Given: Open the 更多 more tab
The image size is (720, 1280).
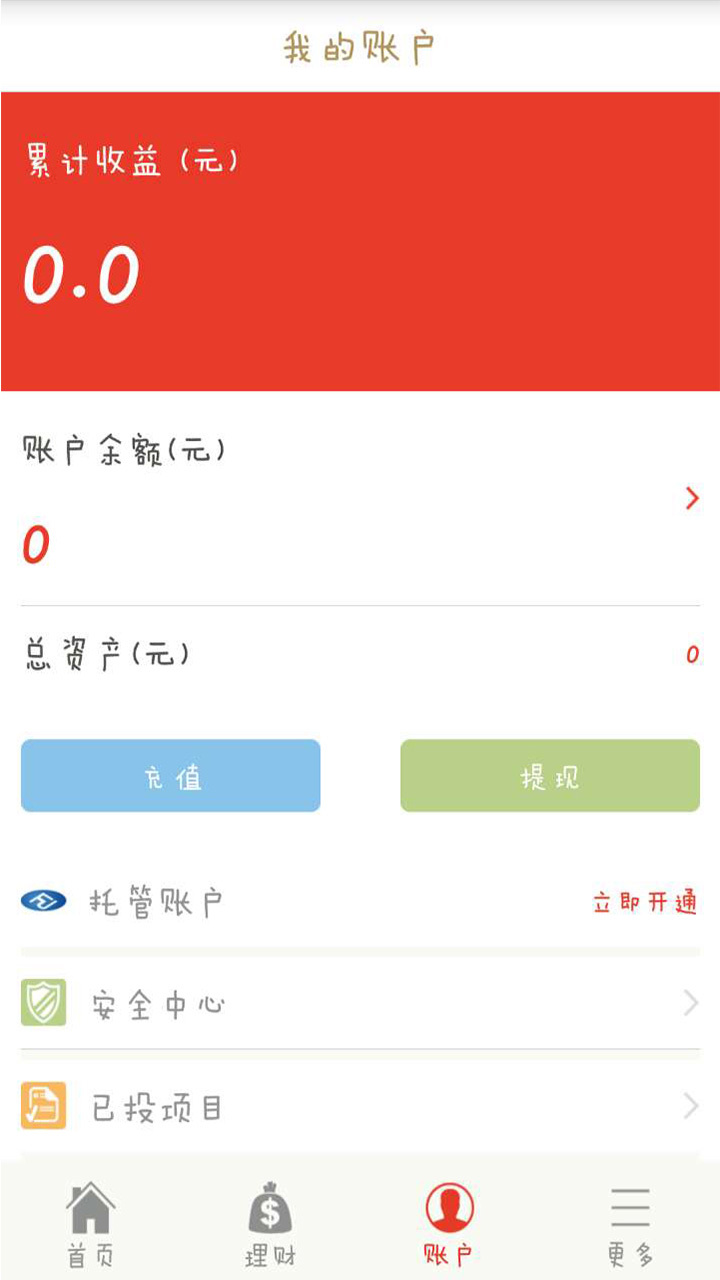Looking at the screenshot, I should [630, 1223].
